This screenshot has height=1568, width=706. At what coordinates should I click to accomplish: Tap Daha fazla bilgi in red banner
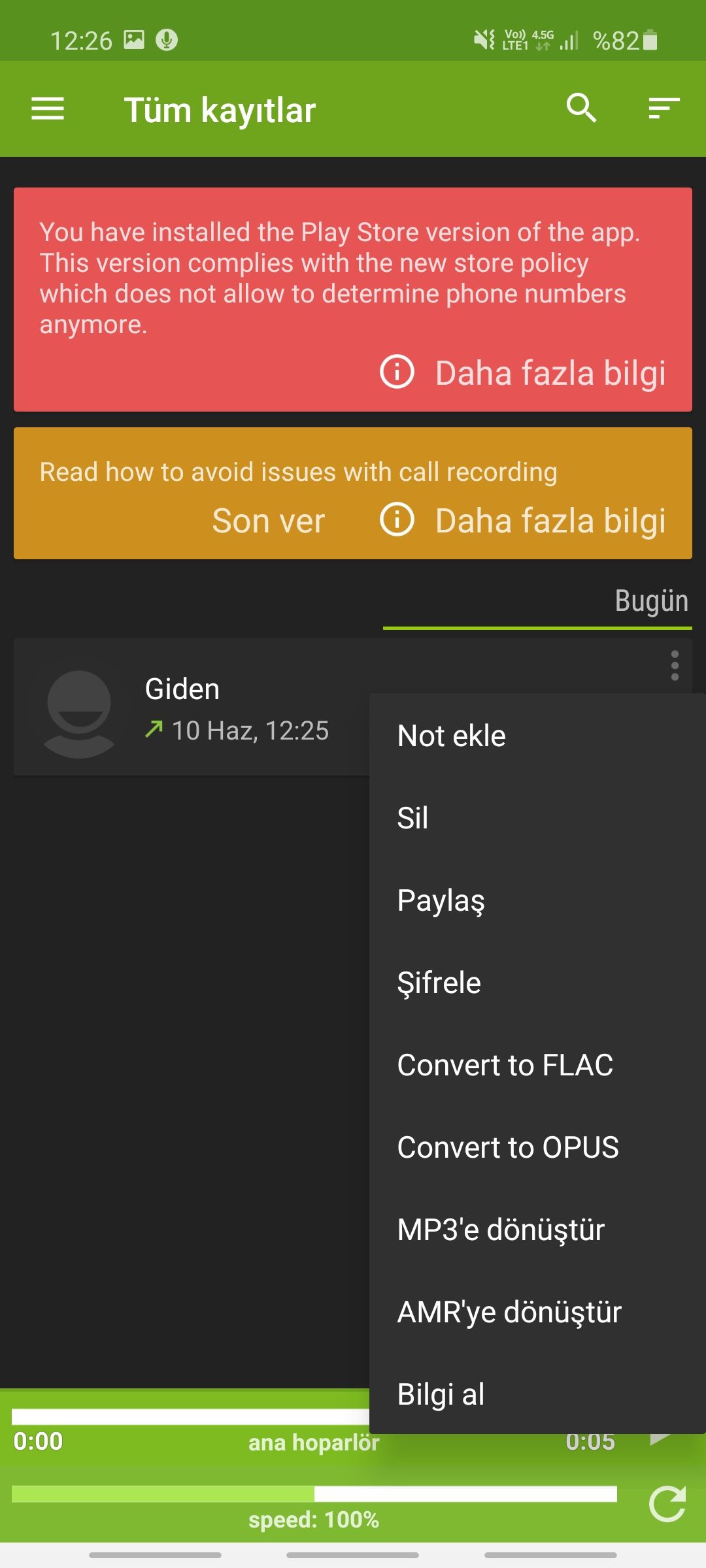[x=523, y=373]
